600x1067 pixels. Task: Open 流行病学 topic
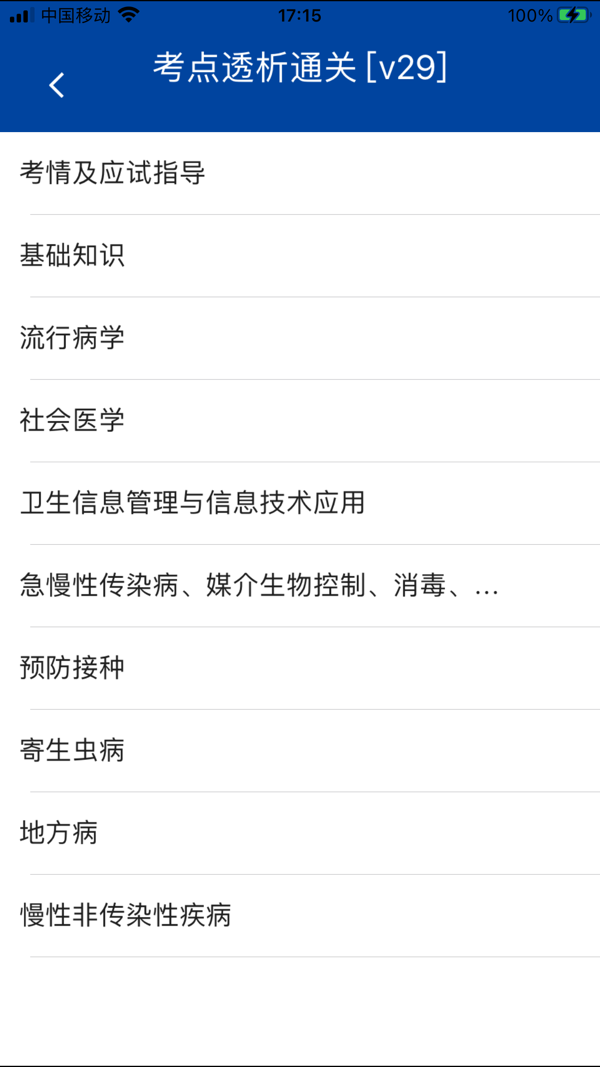[x=72, y=338]
